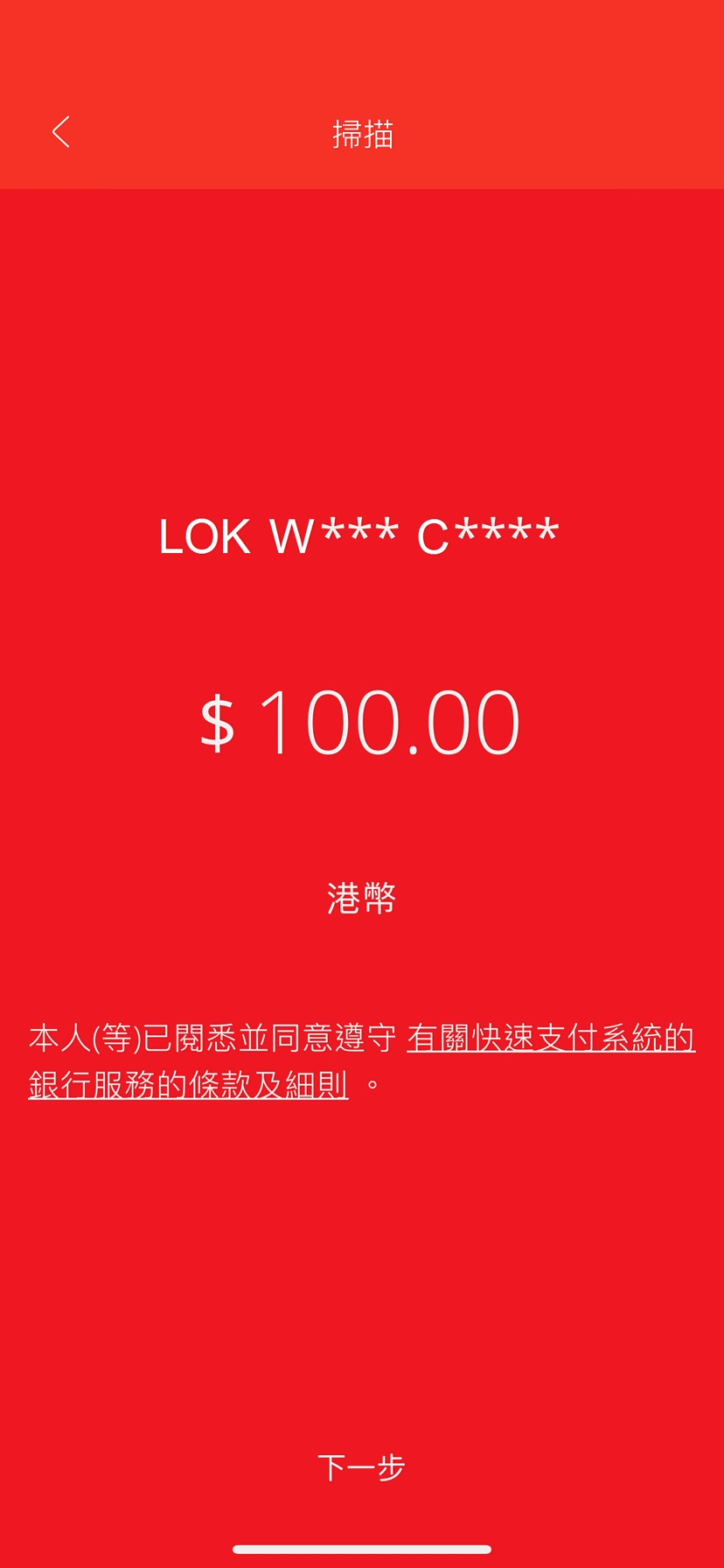Go back from the 掃描 screen
This screenshot has width=724, height=1568.
click(60, 133)
